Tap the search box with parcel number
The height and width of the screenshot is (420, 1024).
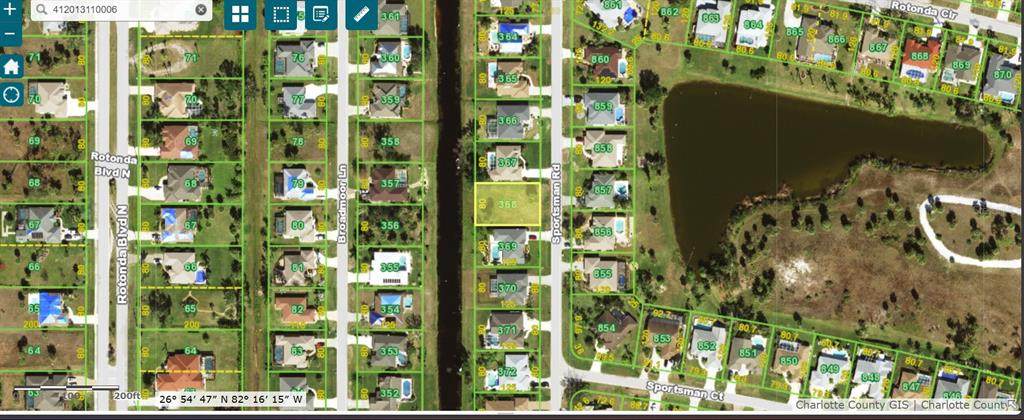click(x=120, y=9)
